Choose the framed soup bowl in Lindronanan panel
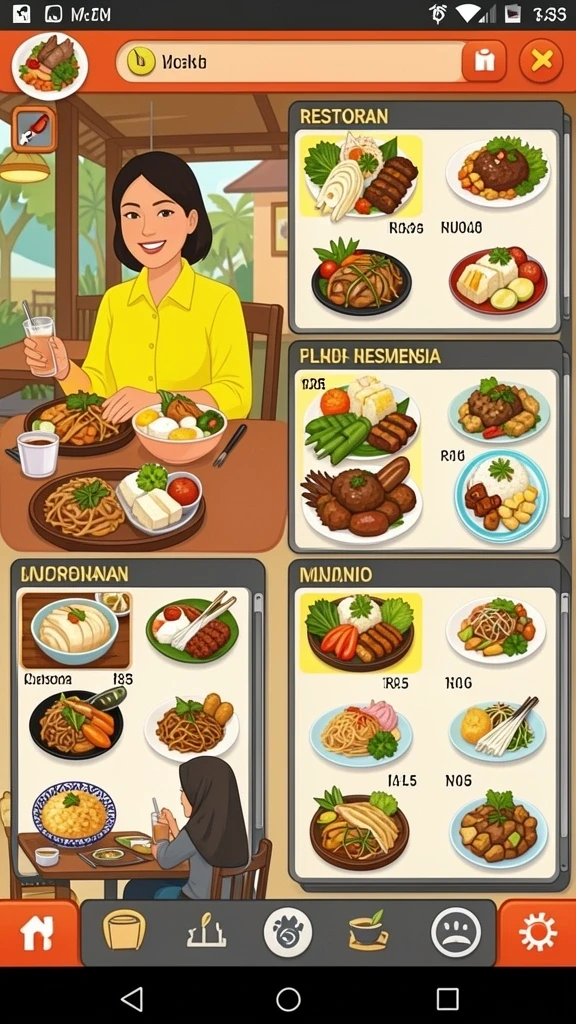 point(76,630)
